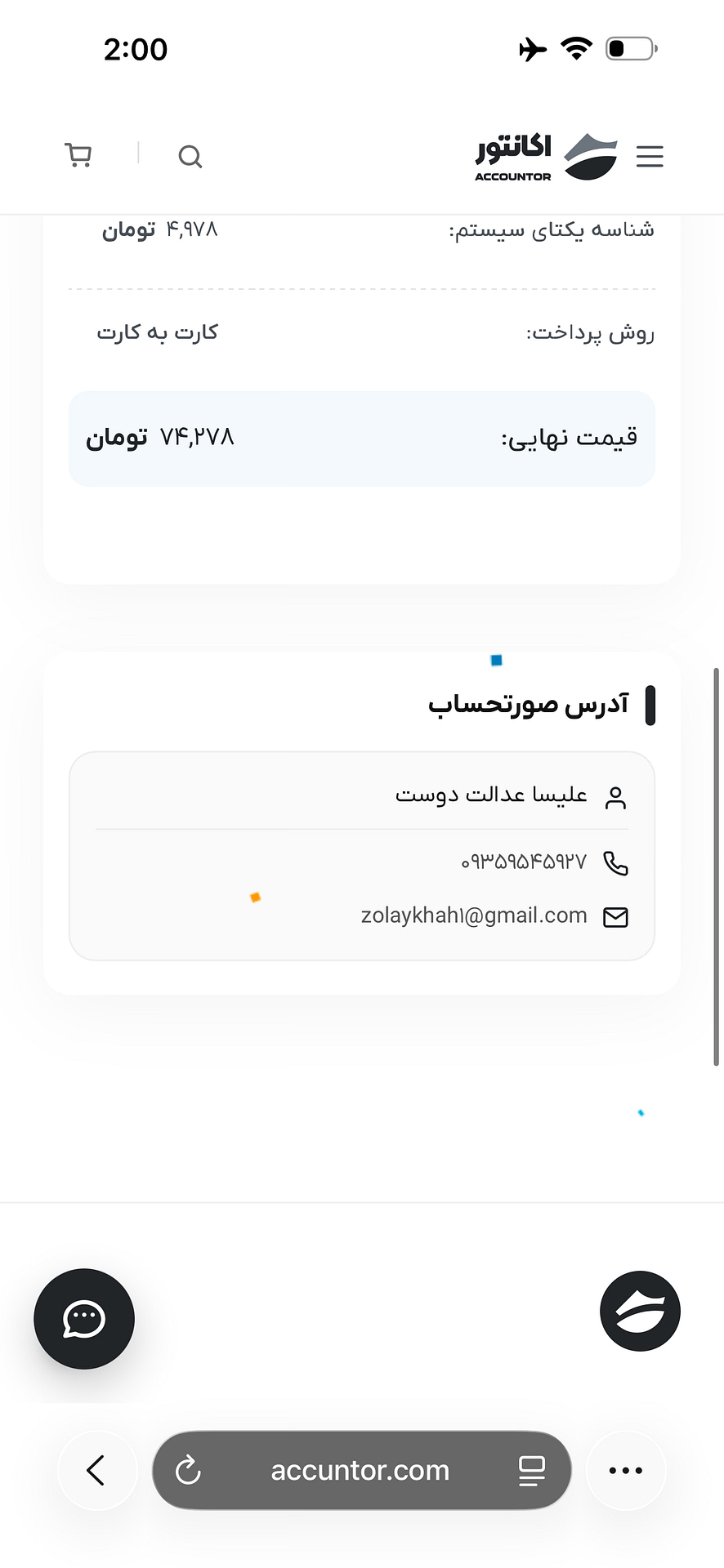Open the browser more options menu
Image resolution: width=724 pixels, height=1568 pixels.
[x=626, y=1470]
